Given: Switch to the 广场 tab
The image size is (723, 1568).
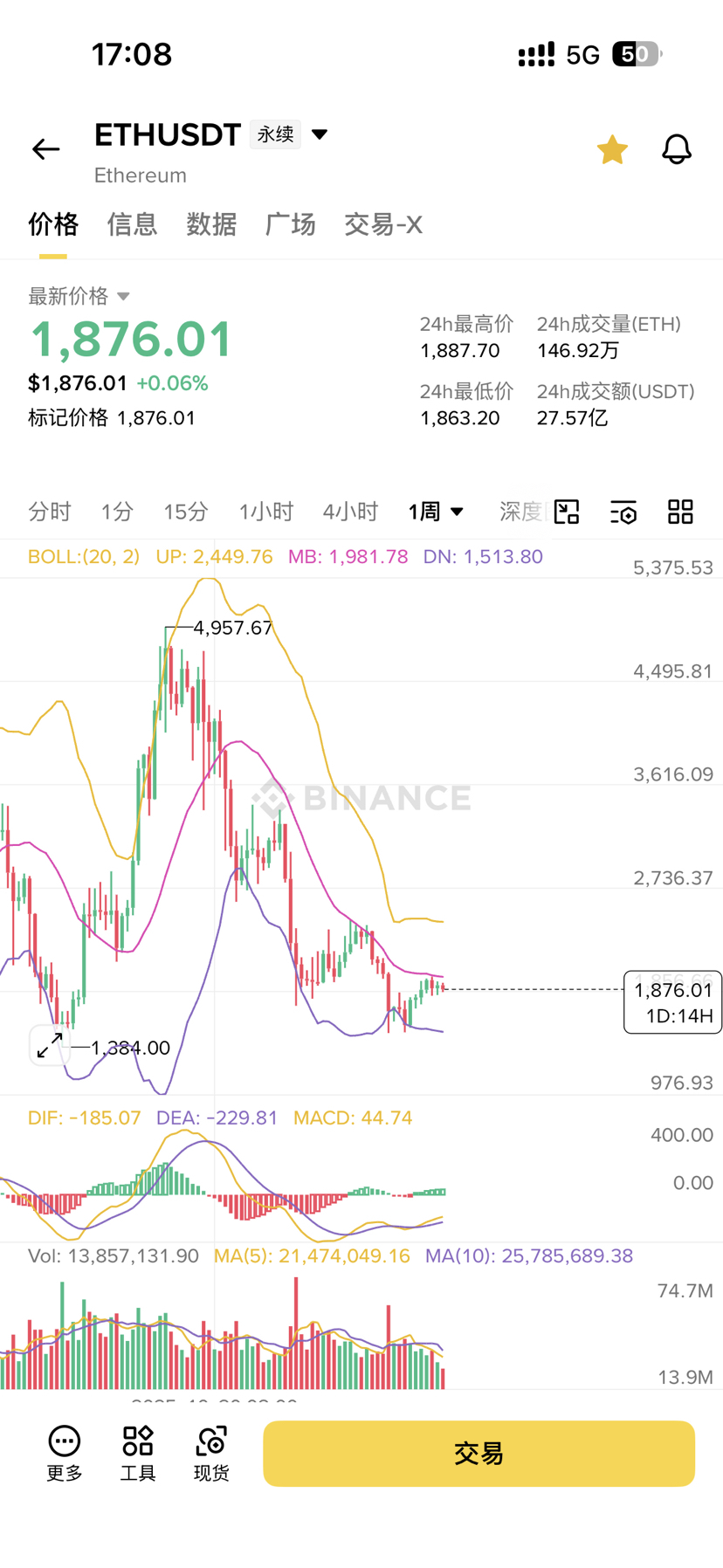Looking at the screenshot, I should click(x=290, y=224).
